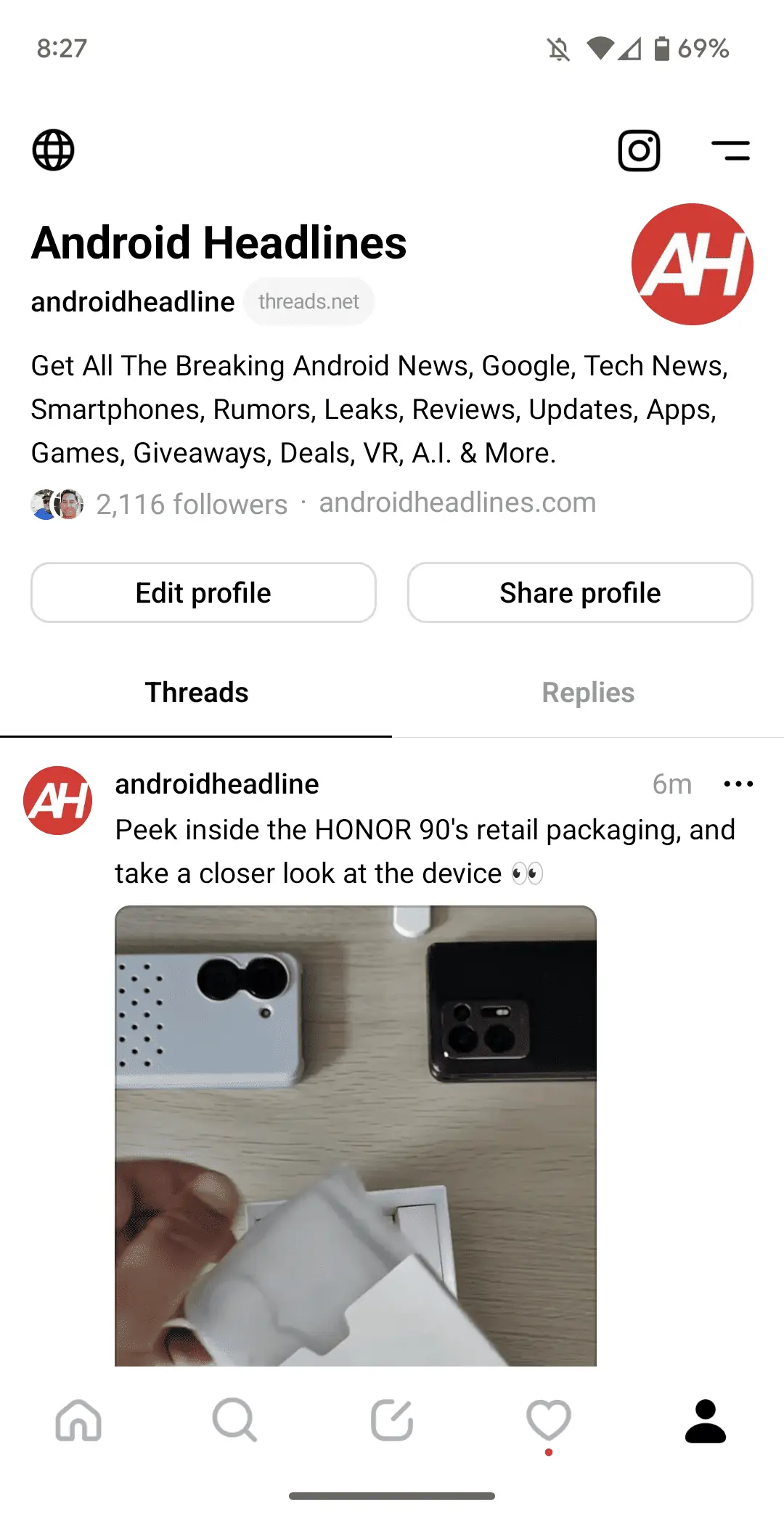This screenshot has width=784, height=1519.
Task: Compose a new thread
Action: coord(392,1420)
